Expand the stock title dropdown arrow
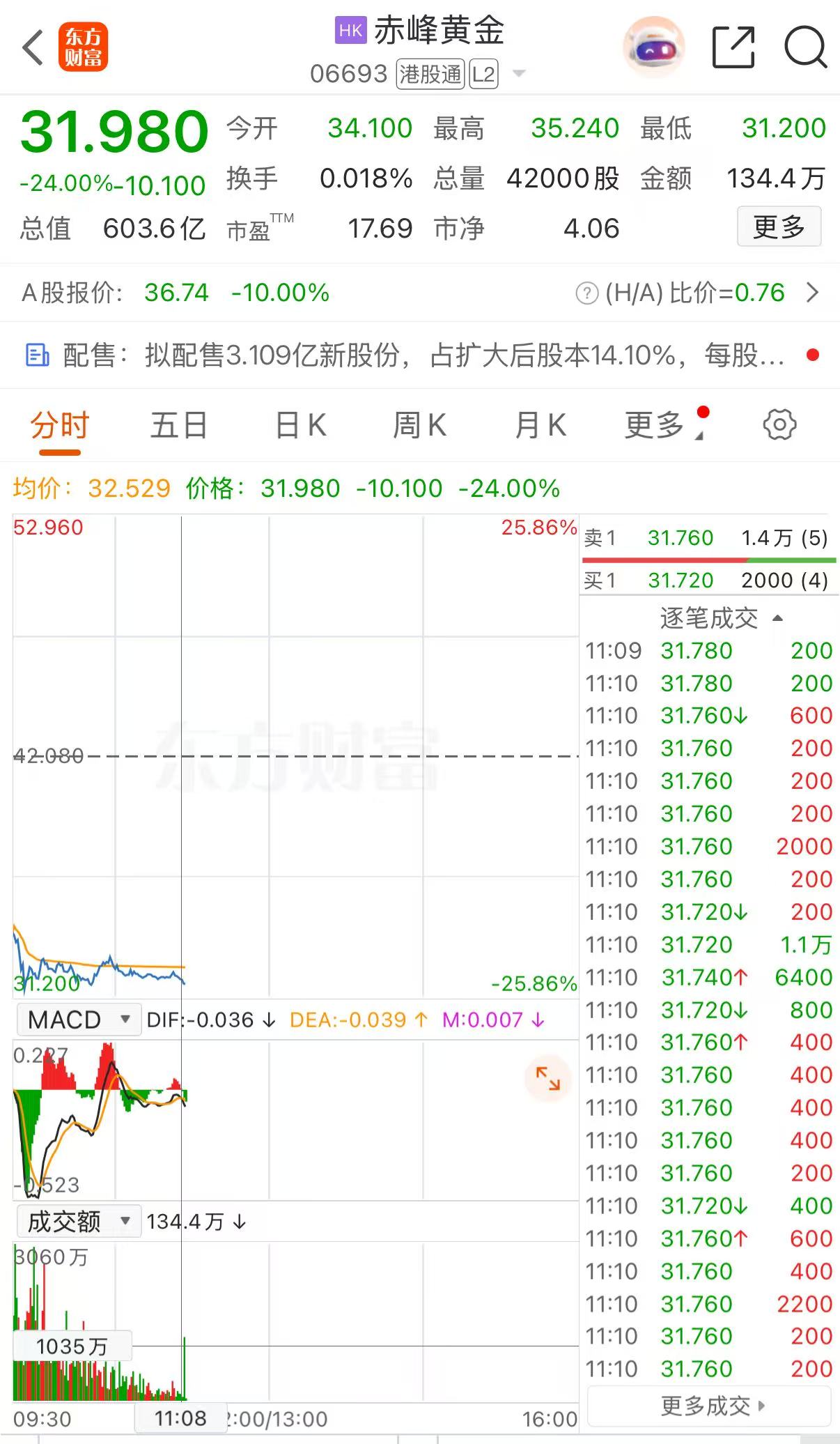This screenshot has width=840, height=1444. tap(519, 73)
